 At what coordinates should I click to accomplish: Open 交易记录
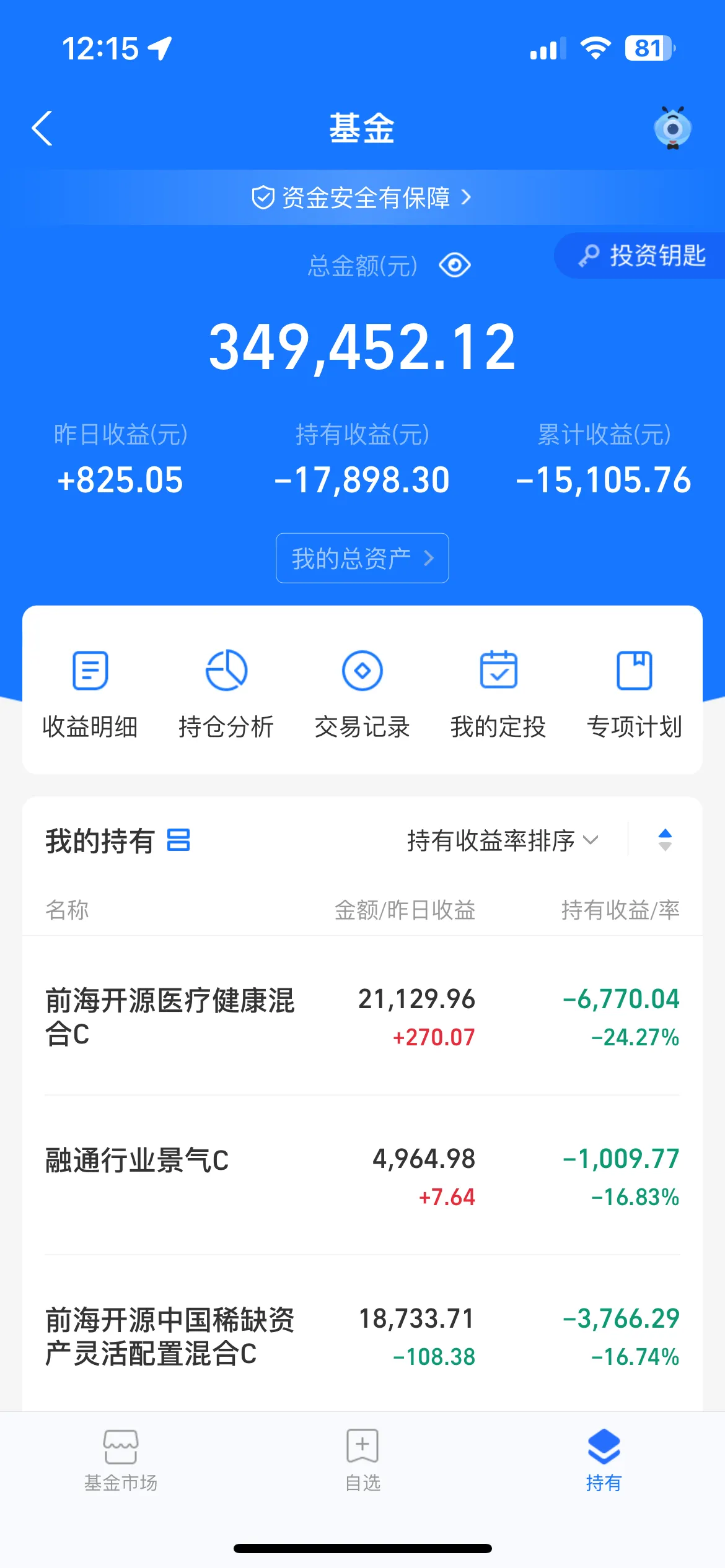point(362,693)
